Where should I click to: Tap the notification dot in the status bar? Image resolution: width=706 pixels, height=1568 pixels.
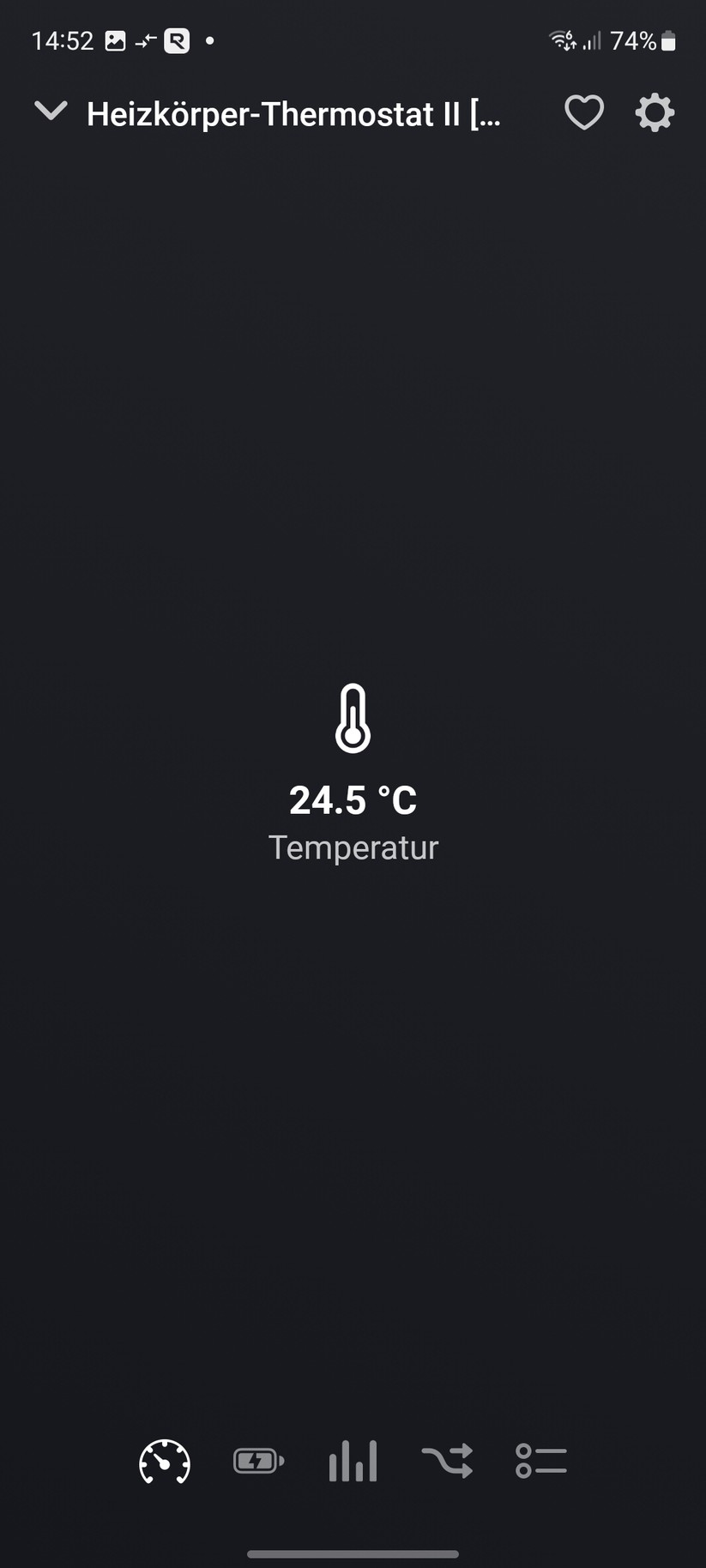coord(208,40)
